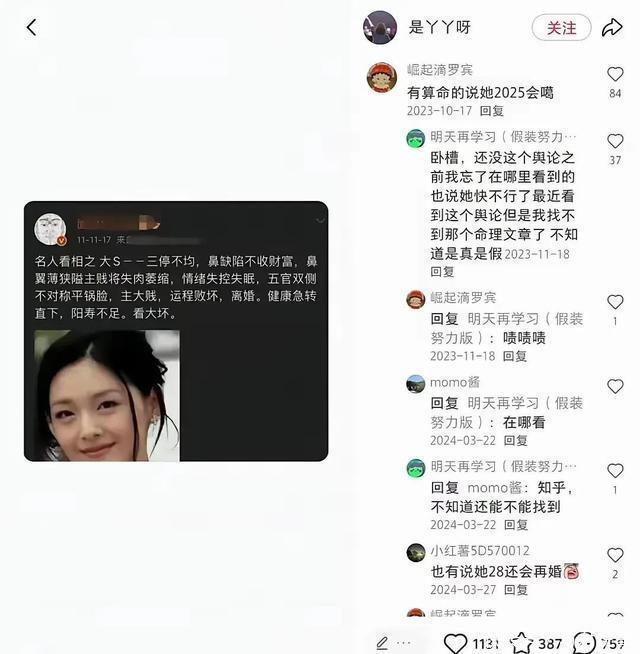
Task: Like 明天再学习's comment starting with 卧槽
Action: coord(615,142)
